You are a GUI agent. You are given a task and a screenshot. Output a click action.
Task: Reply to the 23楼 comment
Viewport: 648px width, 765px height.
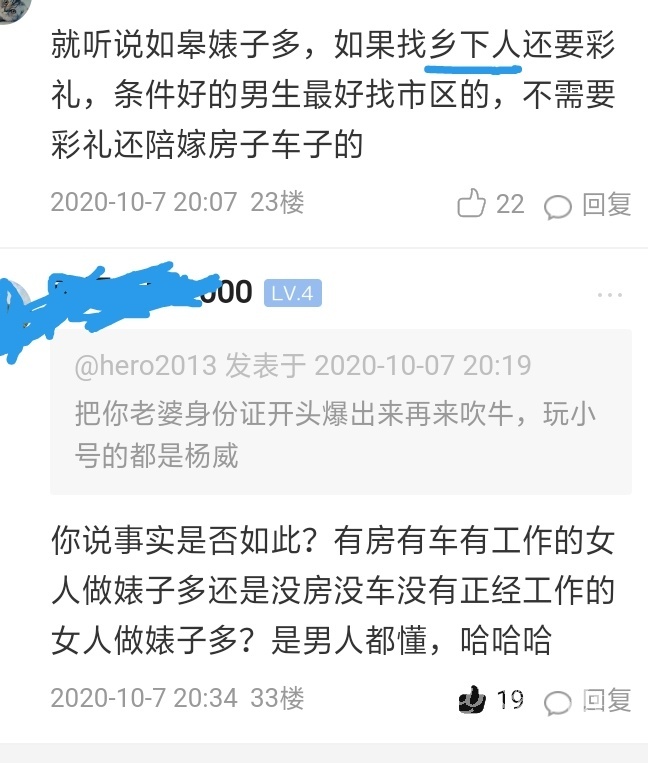(x=588, y=205)
